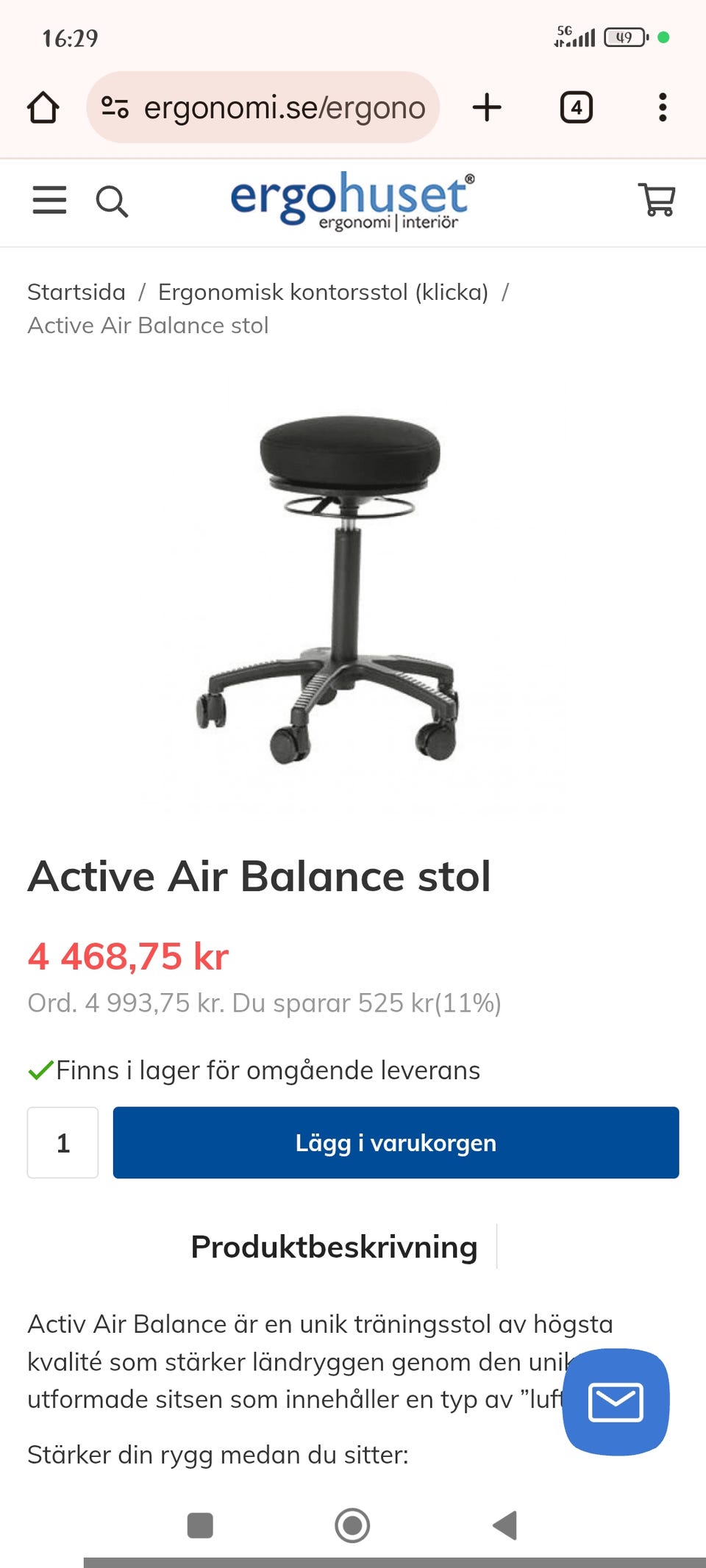Open the chat envelope button

[x=616, y=1400]
